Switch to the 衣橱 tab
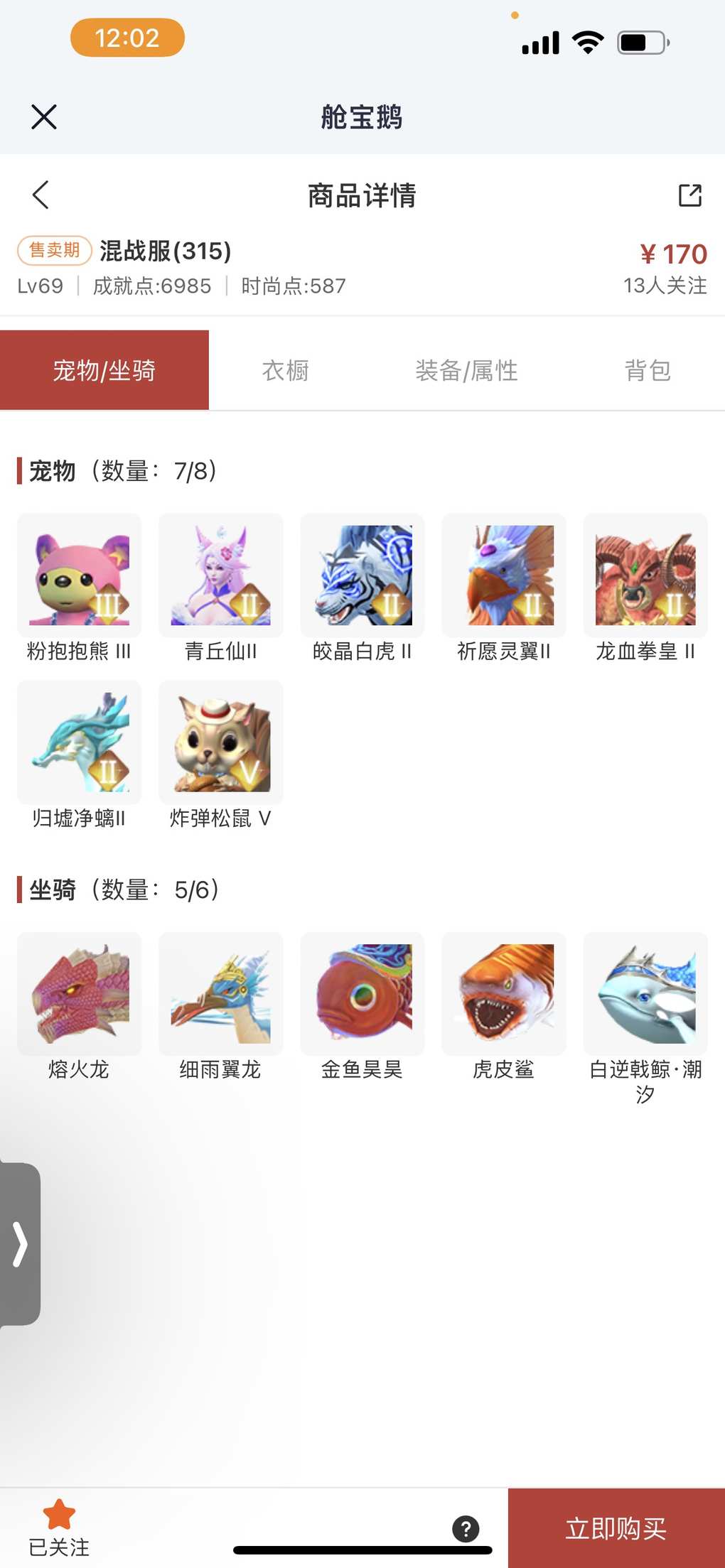Screen dimensions: 725x1568 (x=285, y=370)
